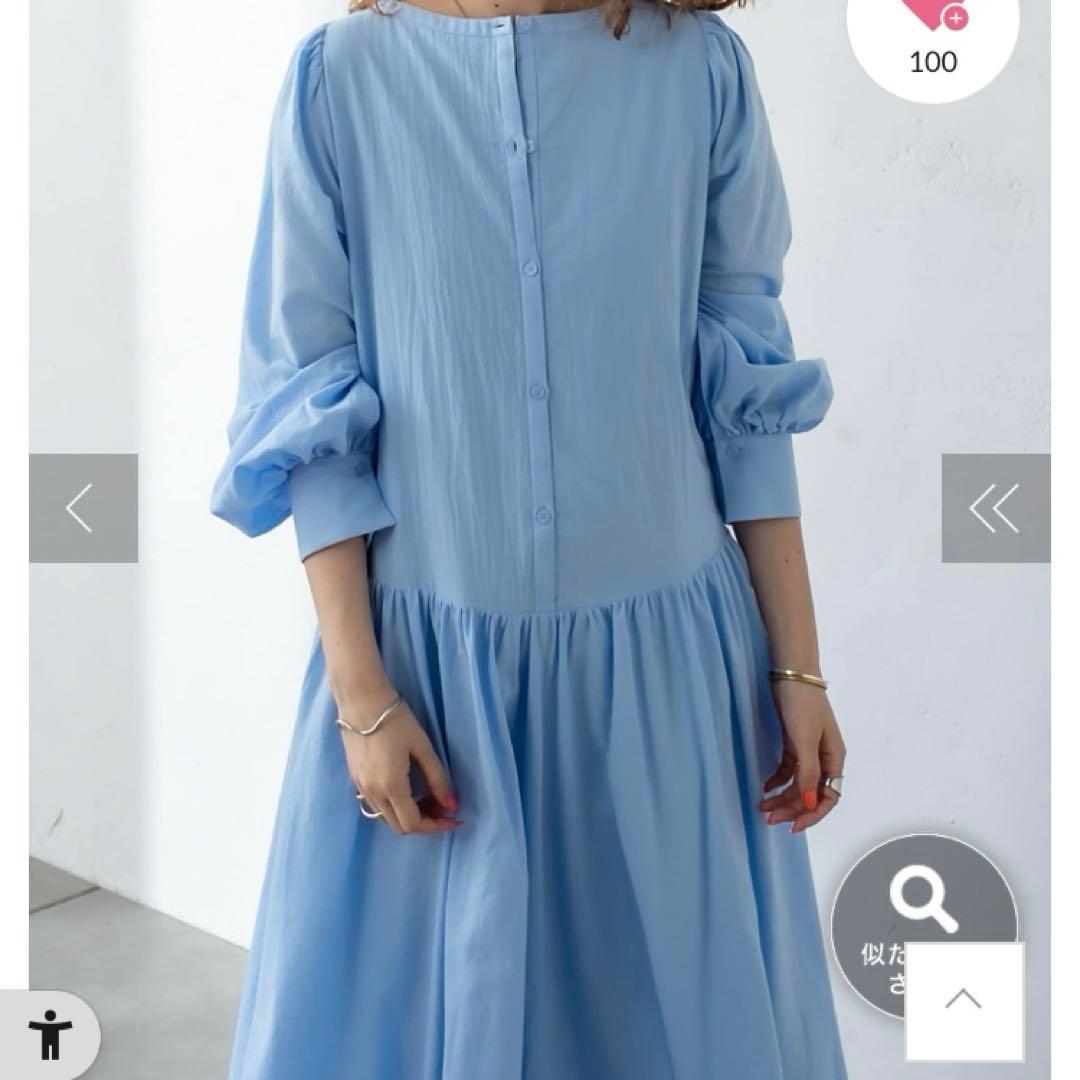Open the accessibility options icon
The height and width of the screenshot is (1080, 1080).
[48, 1035]
